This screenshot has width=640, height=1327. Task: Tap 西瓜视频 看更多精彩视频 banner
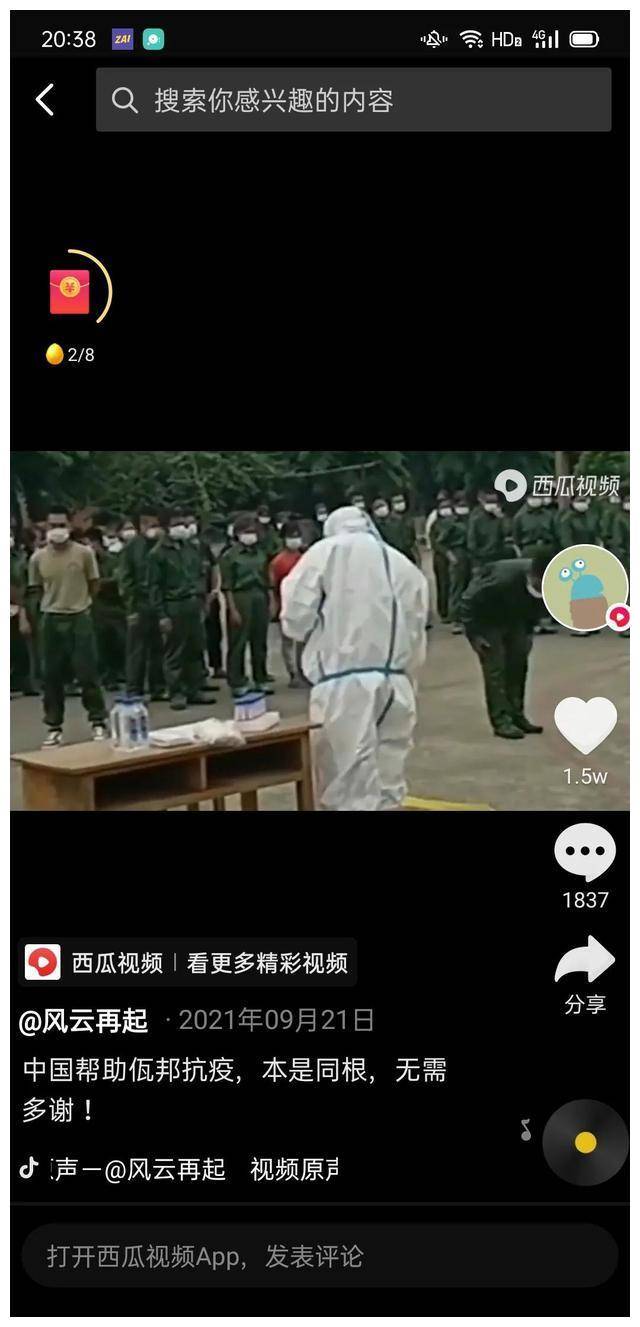click(x=187, y=963)
